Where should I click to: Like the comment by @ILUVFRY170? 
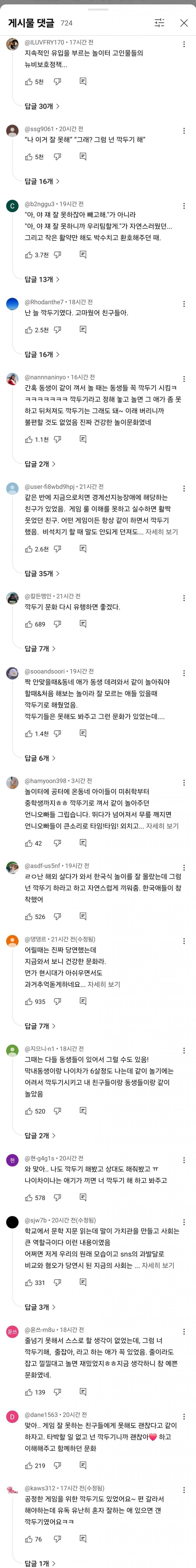pos(28,82)
